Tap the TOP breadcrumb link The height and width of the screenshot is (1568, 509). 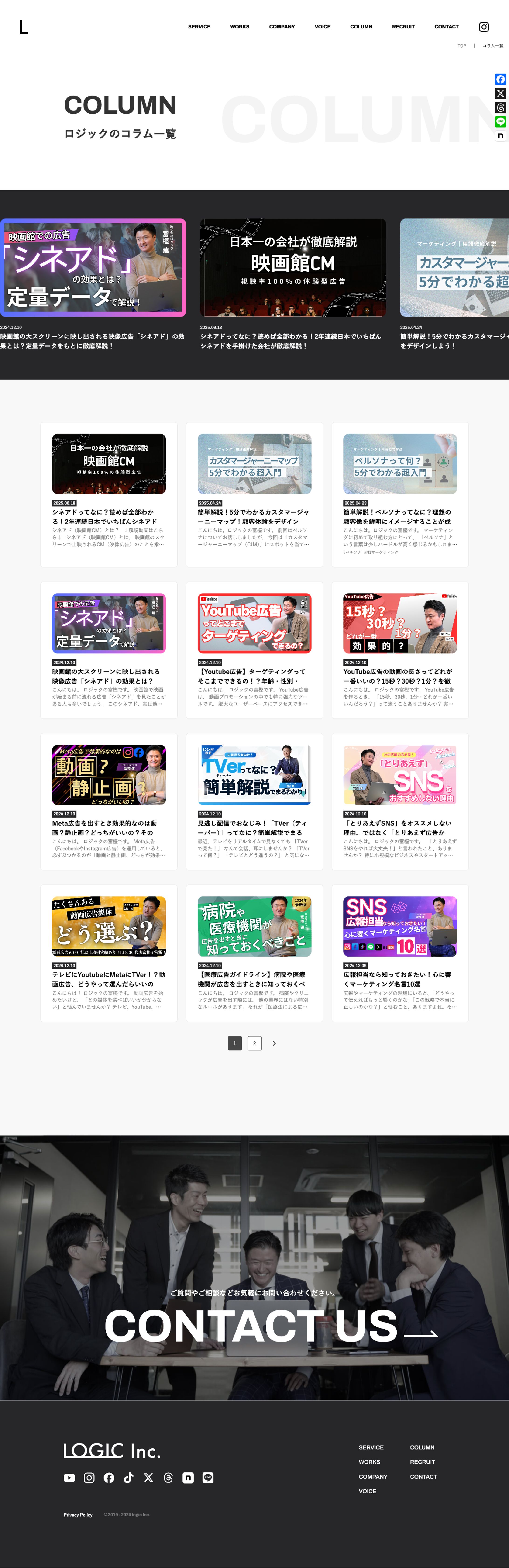point(461,46)
